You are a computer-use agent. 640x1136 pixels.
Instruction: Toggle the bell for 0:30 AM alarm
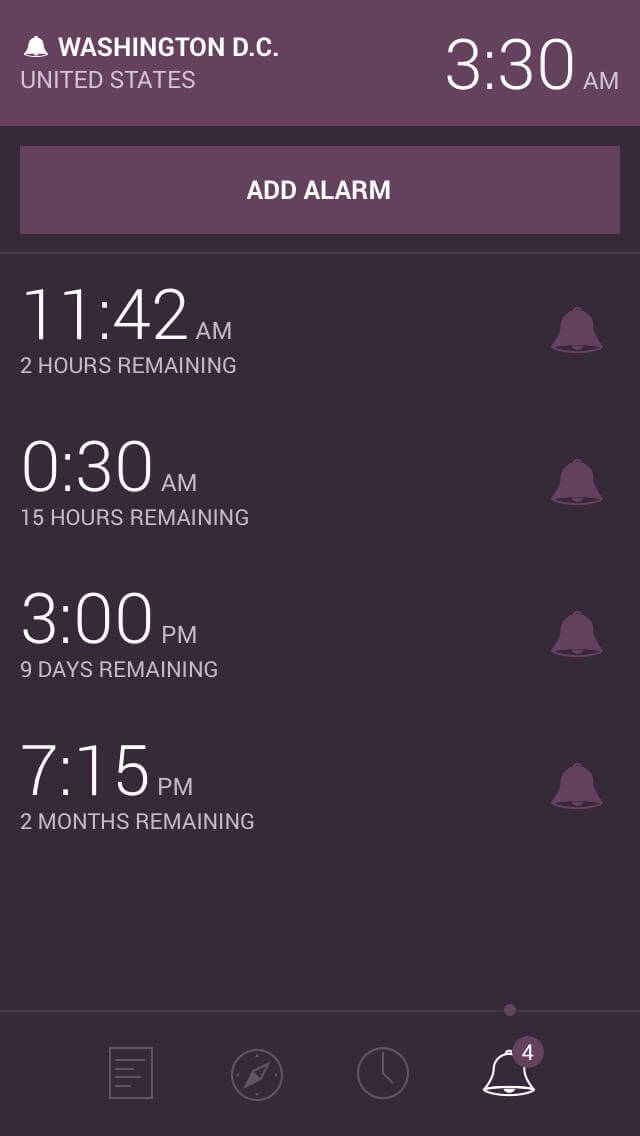coord(576,482)
